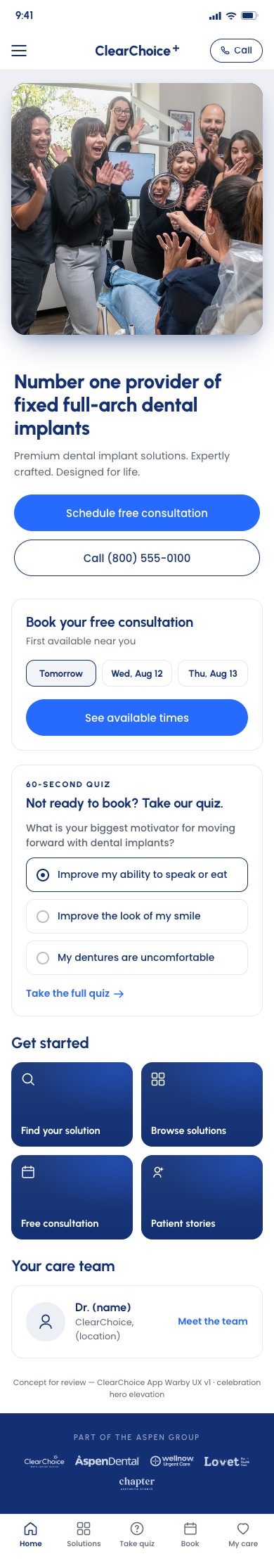Screen dimensions: 274x1568
Task: Open Take the full quiz link
Action: point(75,993)
